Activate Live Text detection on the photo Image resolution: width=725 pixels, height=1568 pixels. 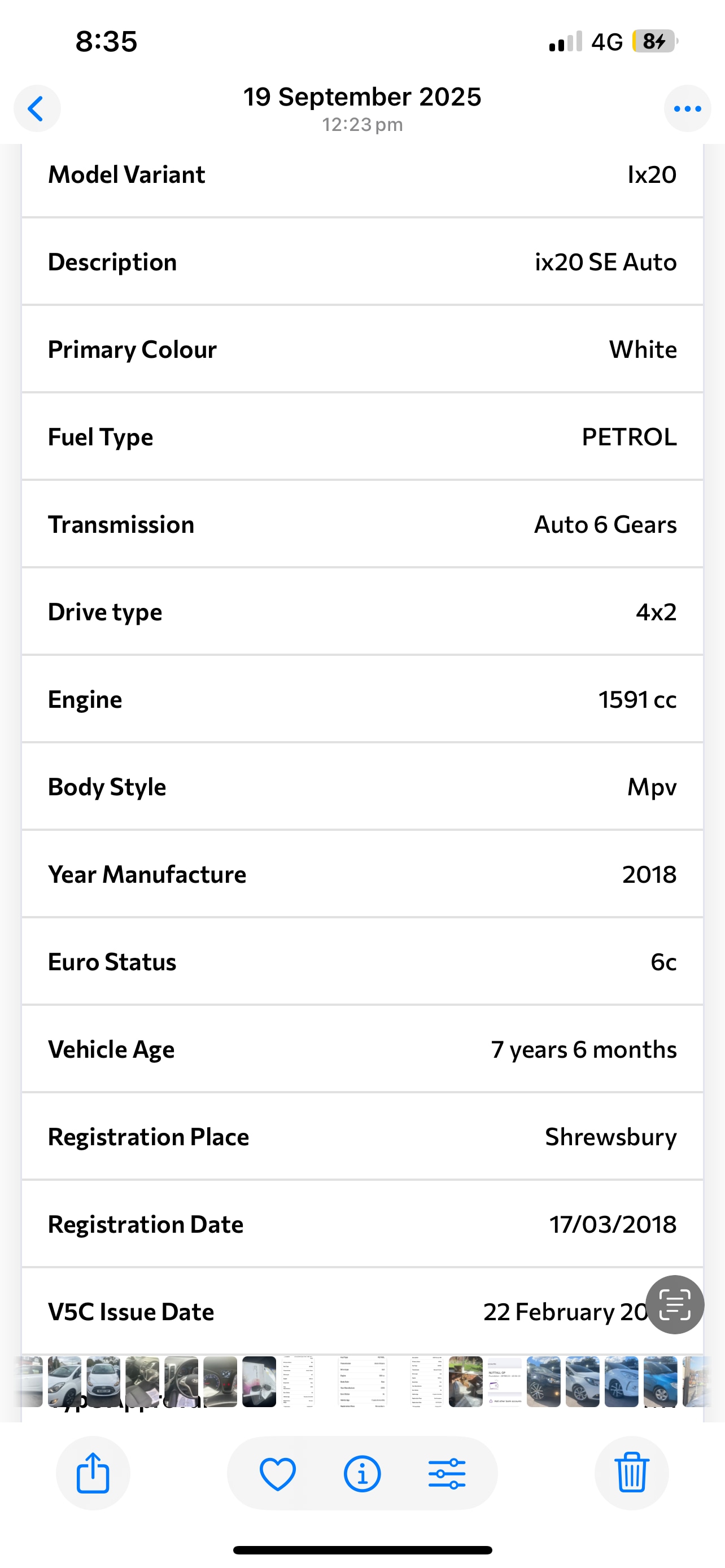tap(675, 1304)
